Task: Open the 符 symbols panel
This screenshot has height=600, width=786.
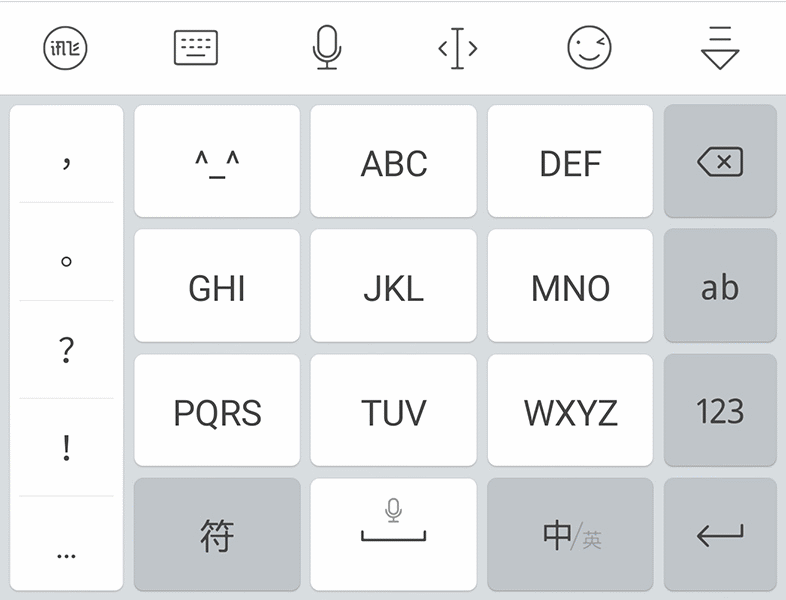Action: 217,535
